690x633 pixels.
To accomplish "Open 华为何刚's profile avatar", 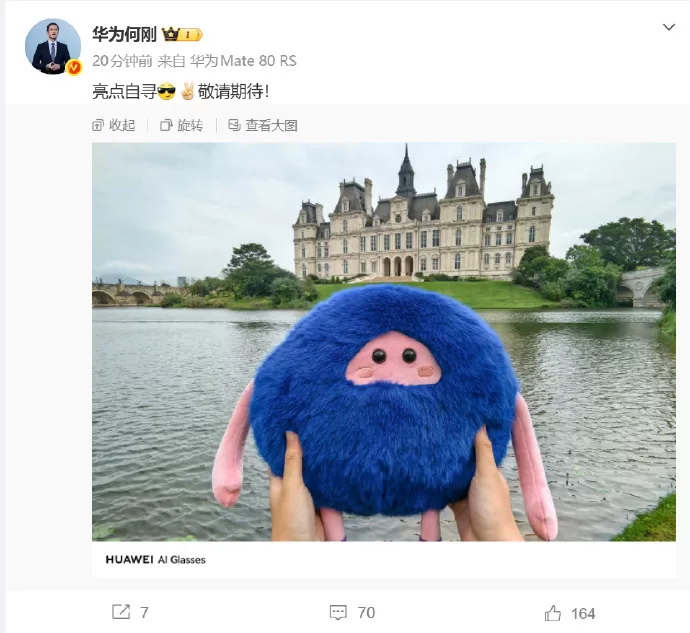I will [x=51, y=46].
